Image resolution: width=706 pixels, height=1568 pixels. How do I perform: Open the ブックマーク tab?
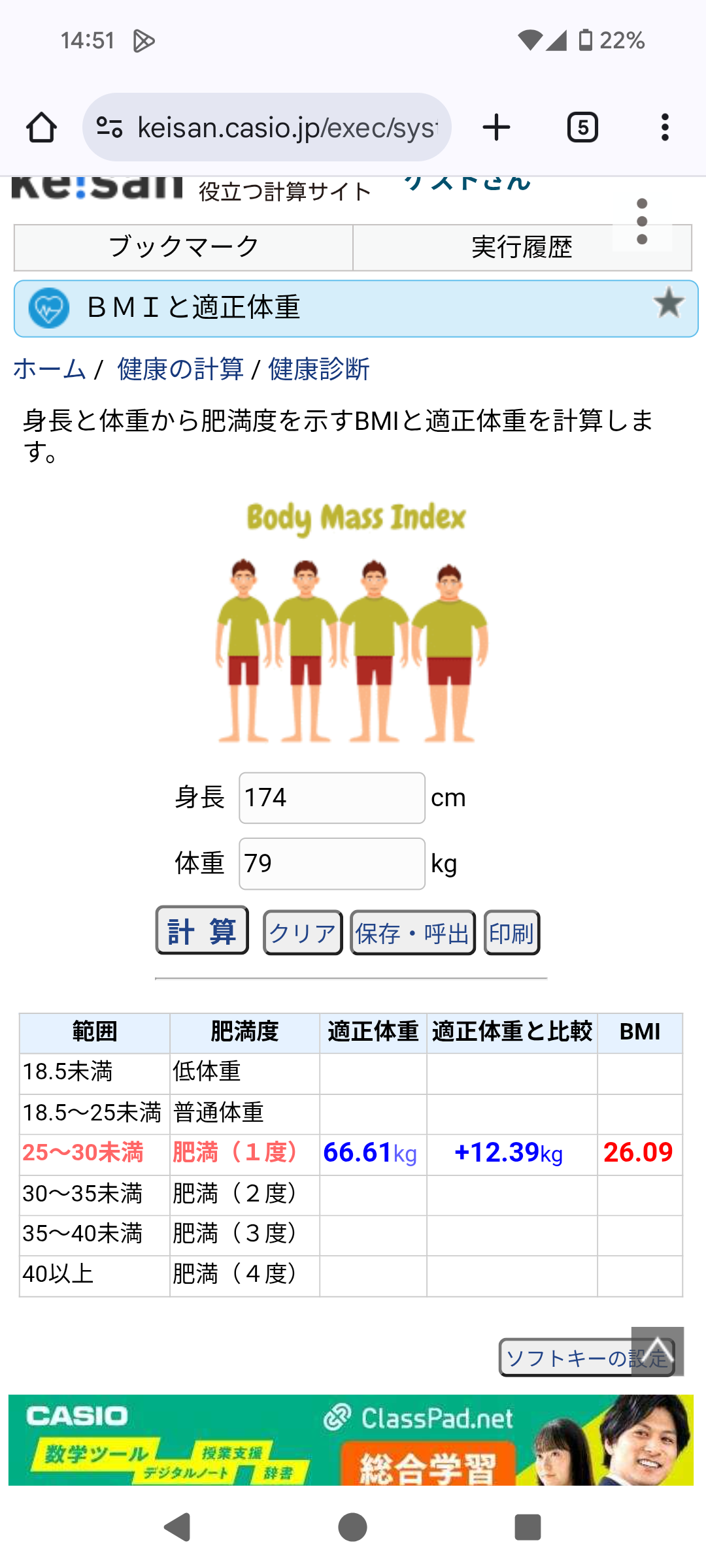pos(184,248)
